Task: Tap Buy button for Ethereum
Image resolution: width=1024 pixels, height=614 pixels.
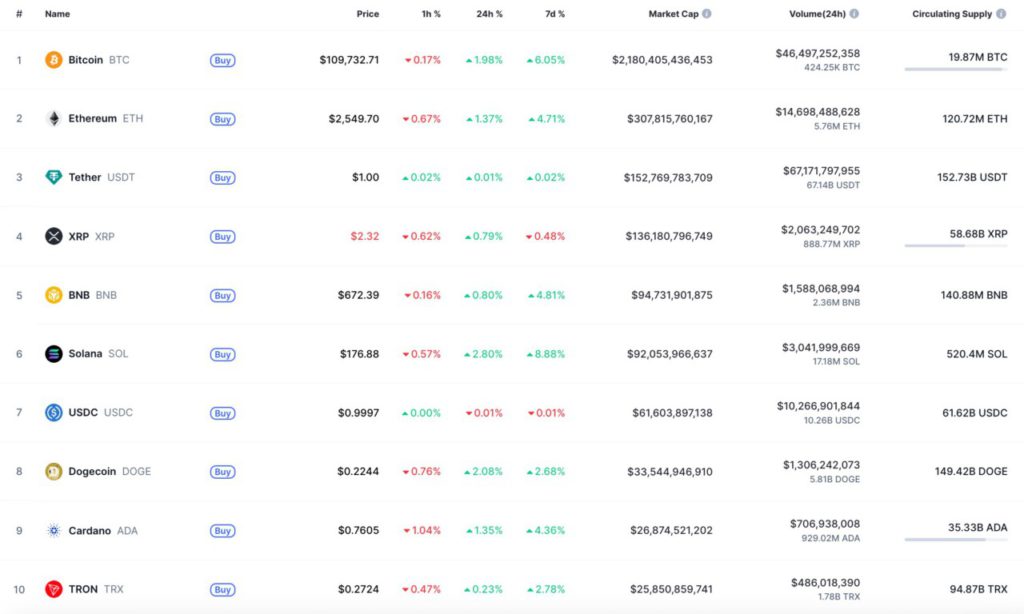Action: tap(222, 119)
